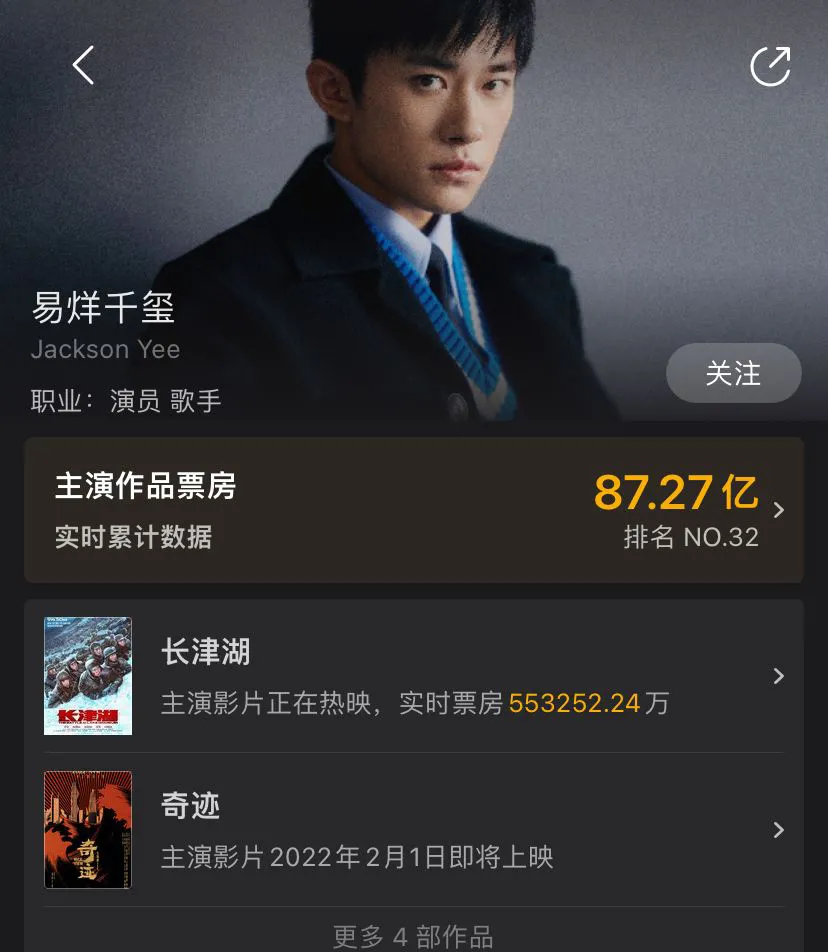Tap the 关注 follow button
This screenshot has width=828, height=952.
click(733, 373)
